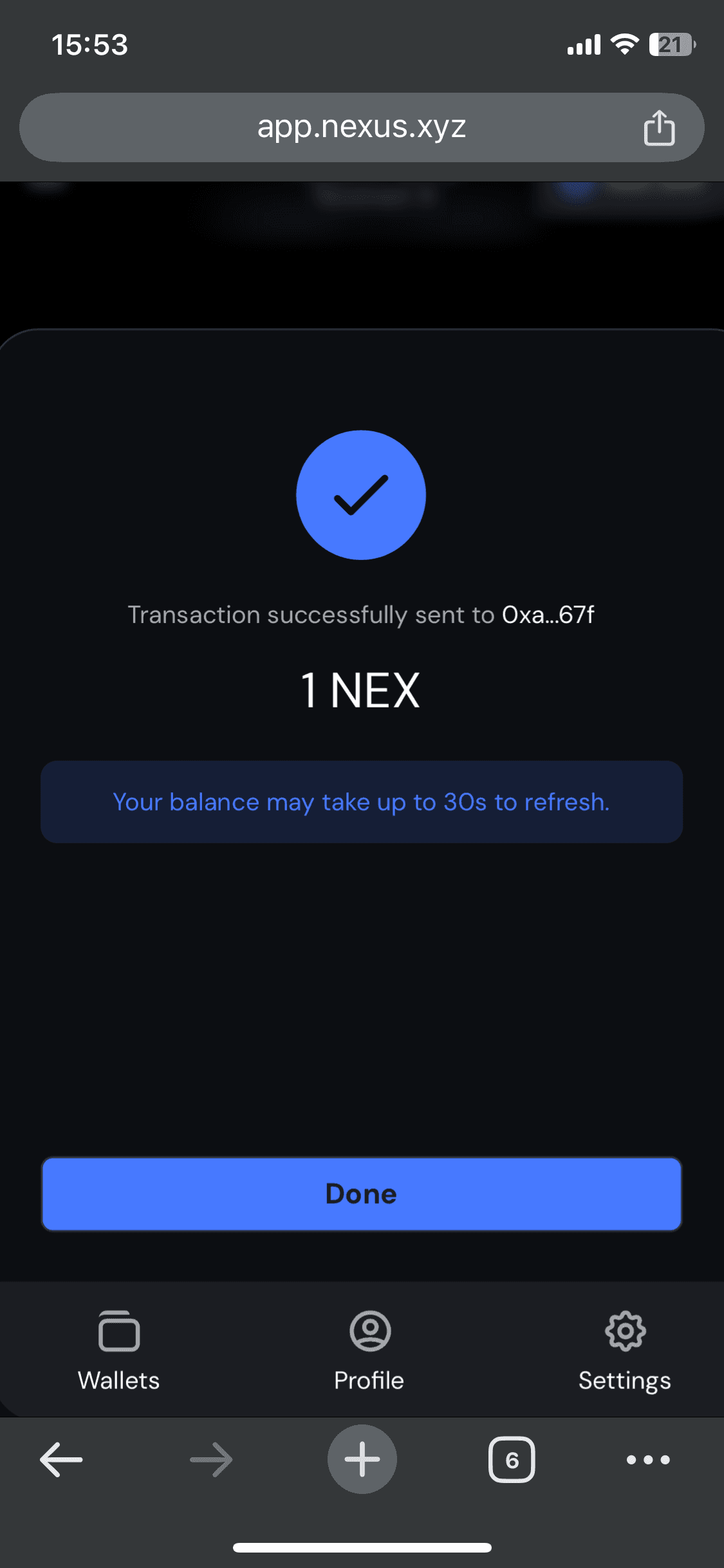Show the six open browser tabs

[x=512, y=1459]
